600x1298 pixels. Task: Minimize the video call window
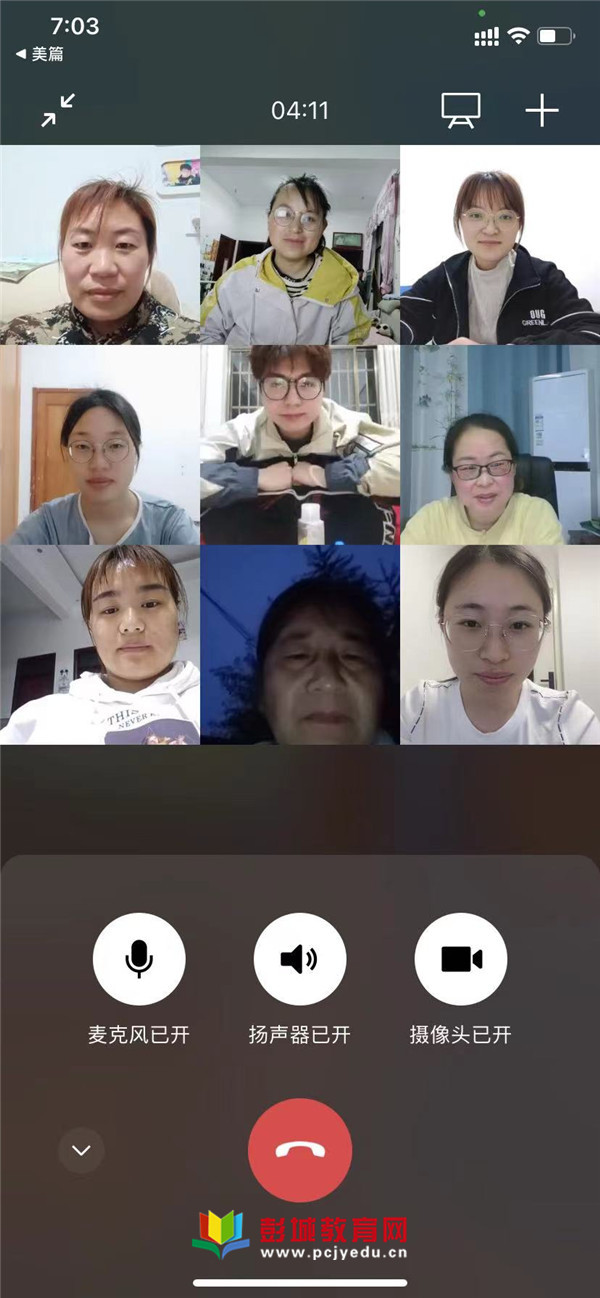click(x=58, y=110)
